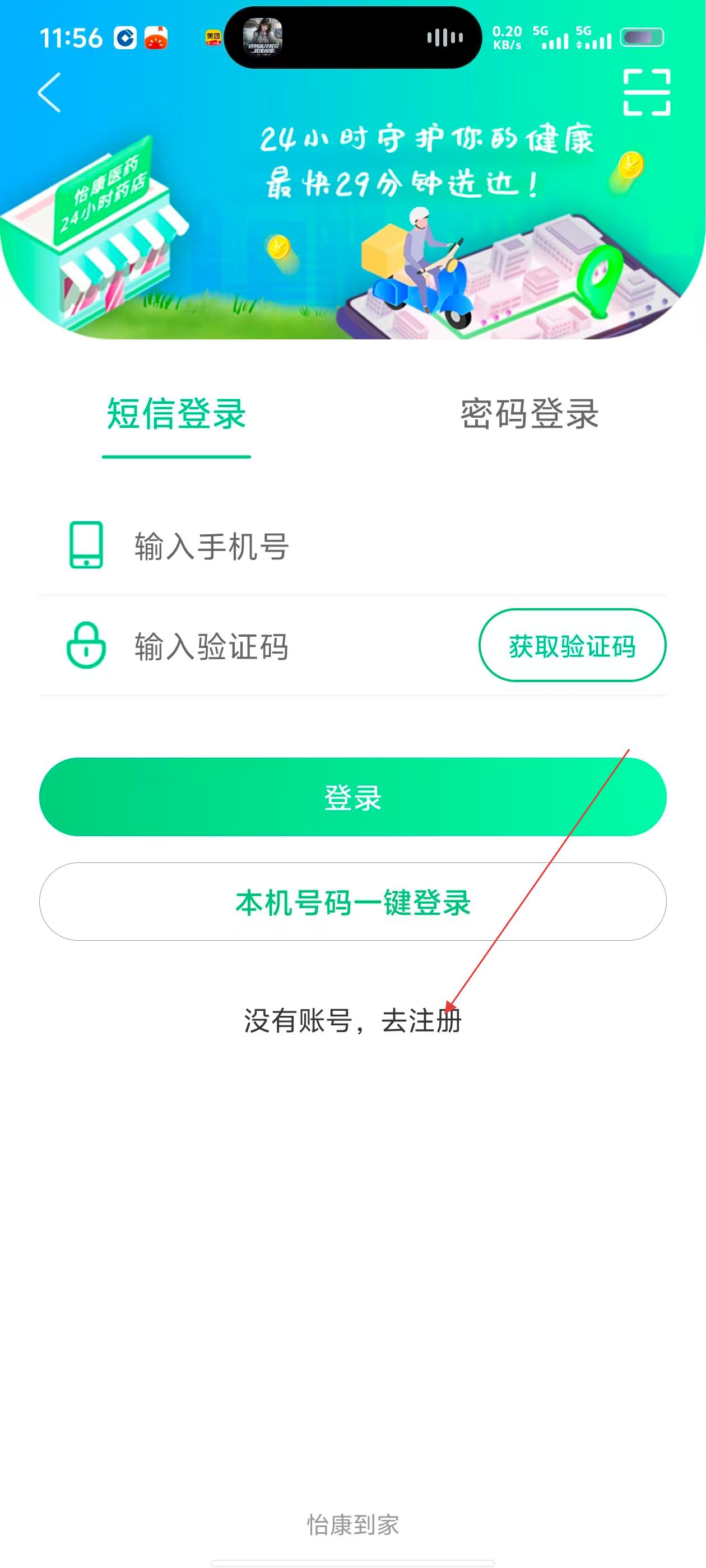Use 本机号码一键登录 one-tap login
This screenshot has width=706, height=1568.
pos(352,902)
